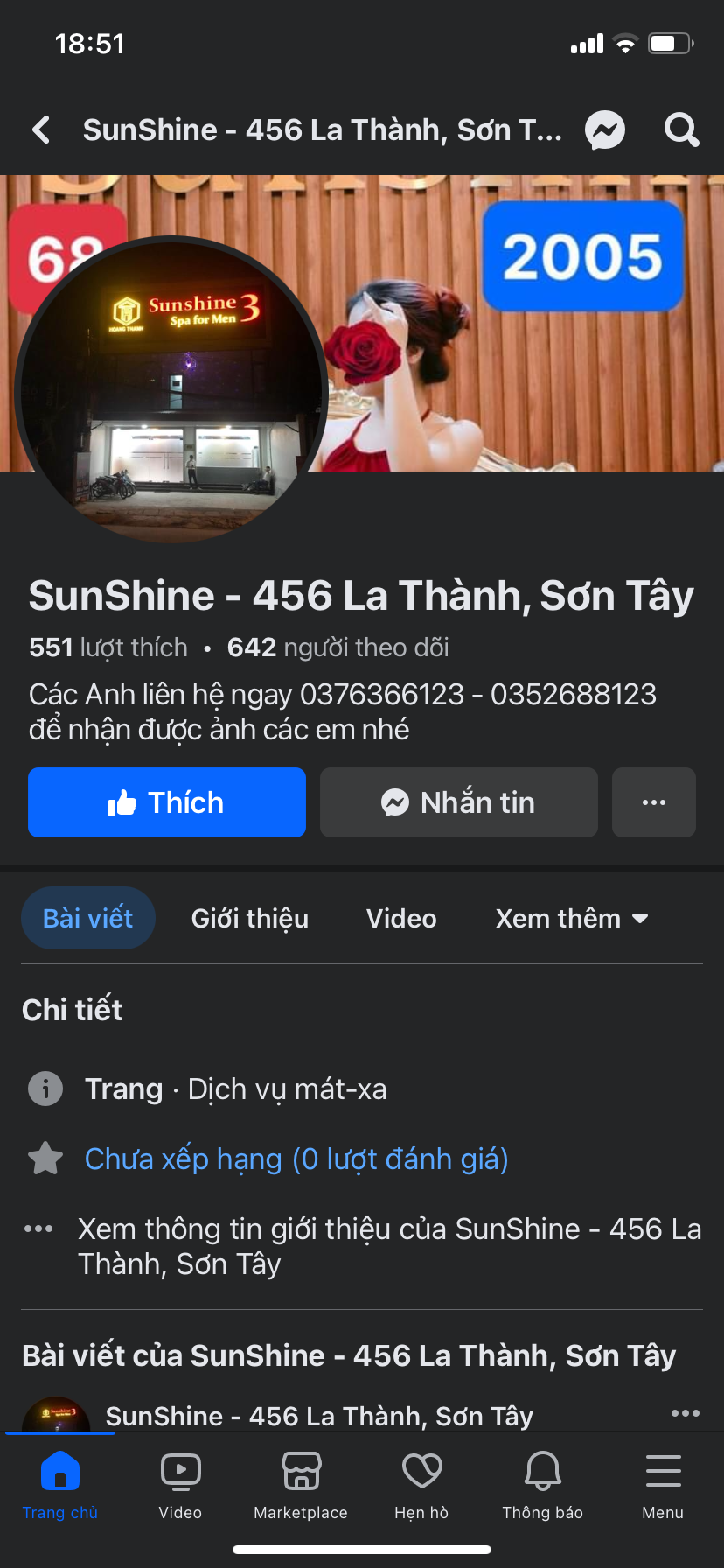Go to Trang chủ home feed
724x1568 pixels.
pyautogui.click(x=60, y=1484)
